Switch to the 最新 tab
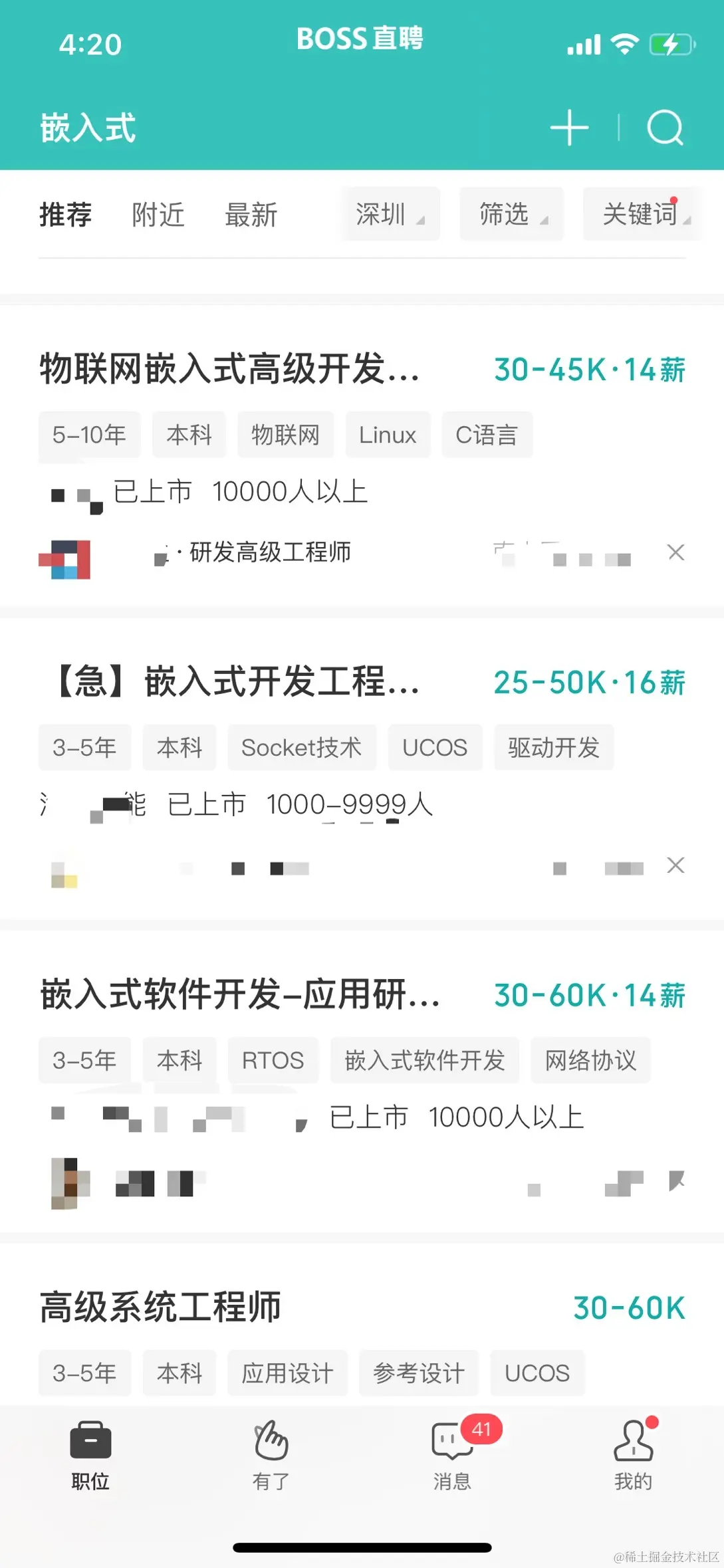 pos(251,215)
